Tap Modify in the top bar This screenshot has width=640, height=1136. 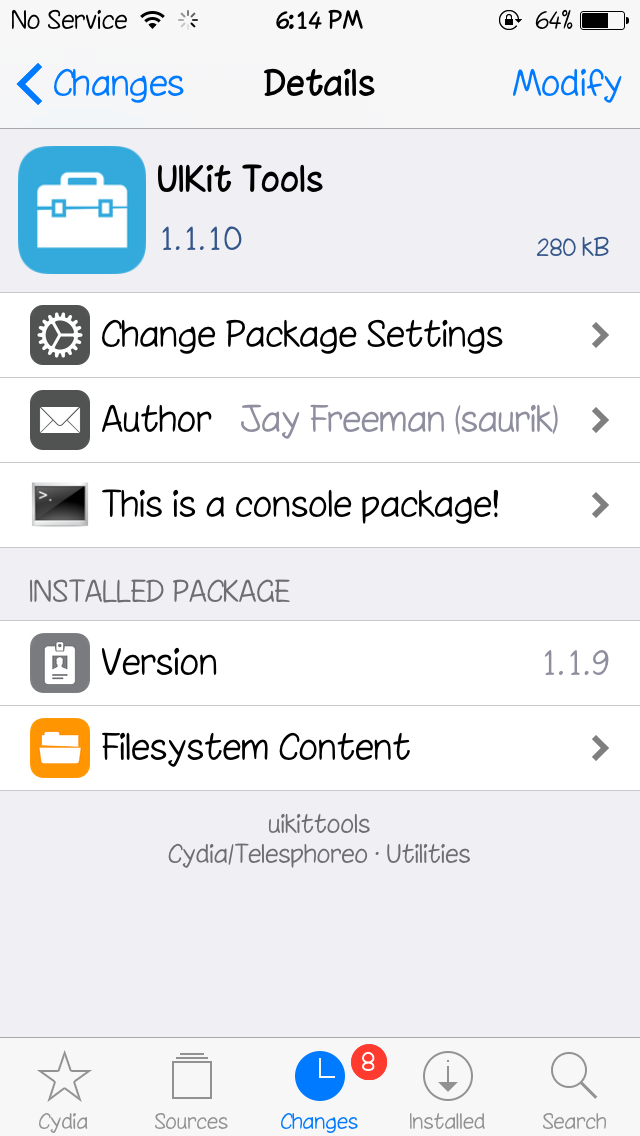(x=566, y=84)
